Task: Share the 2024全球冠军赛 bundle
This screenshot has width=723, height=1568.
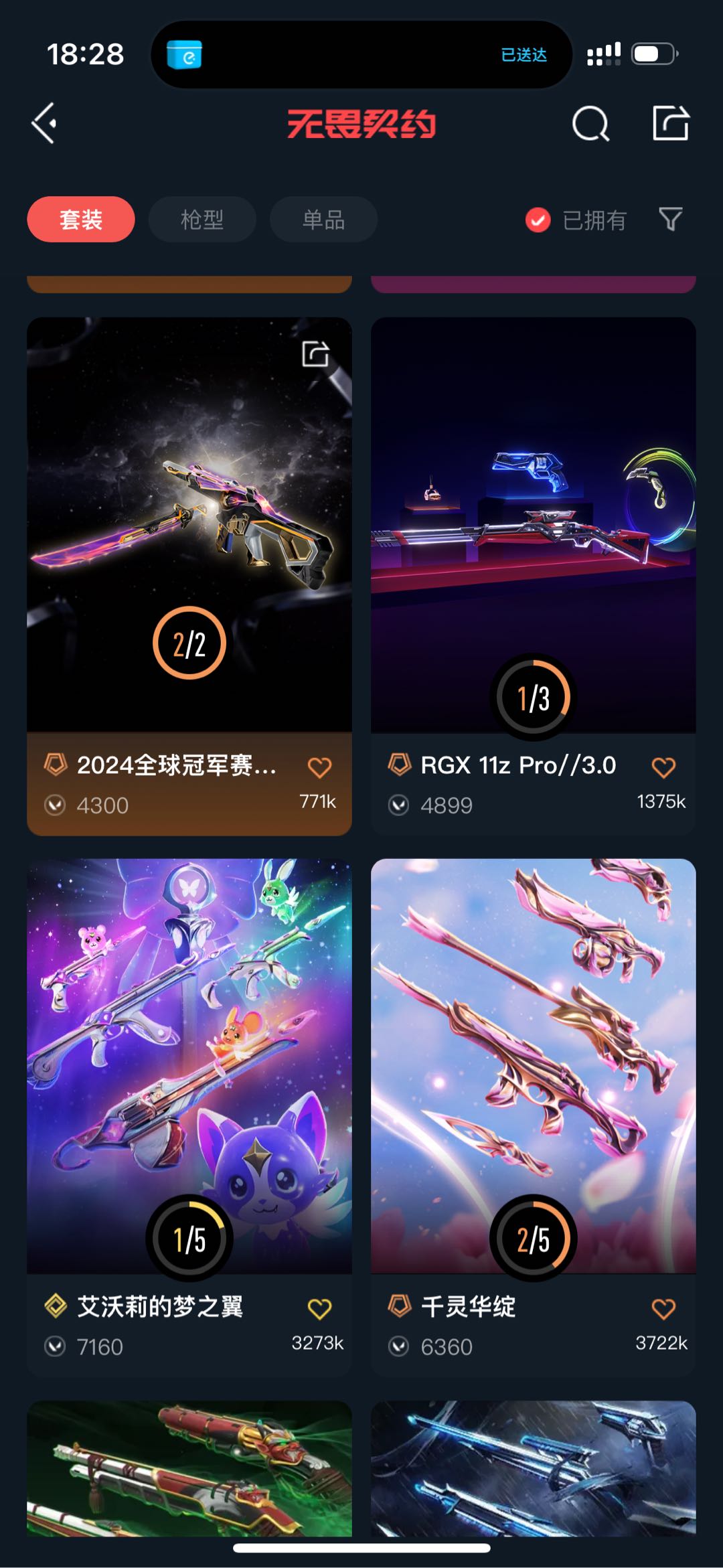Action: tap(315, 354)
